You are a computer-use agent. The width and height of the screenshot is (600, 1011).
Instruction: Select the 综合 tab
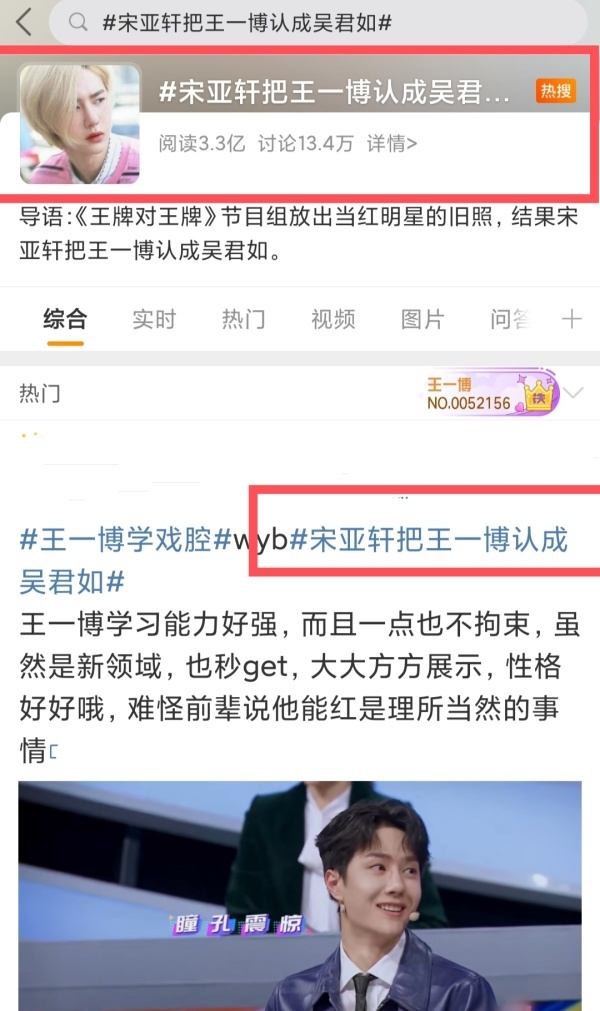[65, 319]
